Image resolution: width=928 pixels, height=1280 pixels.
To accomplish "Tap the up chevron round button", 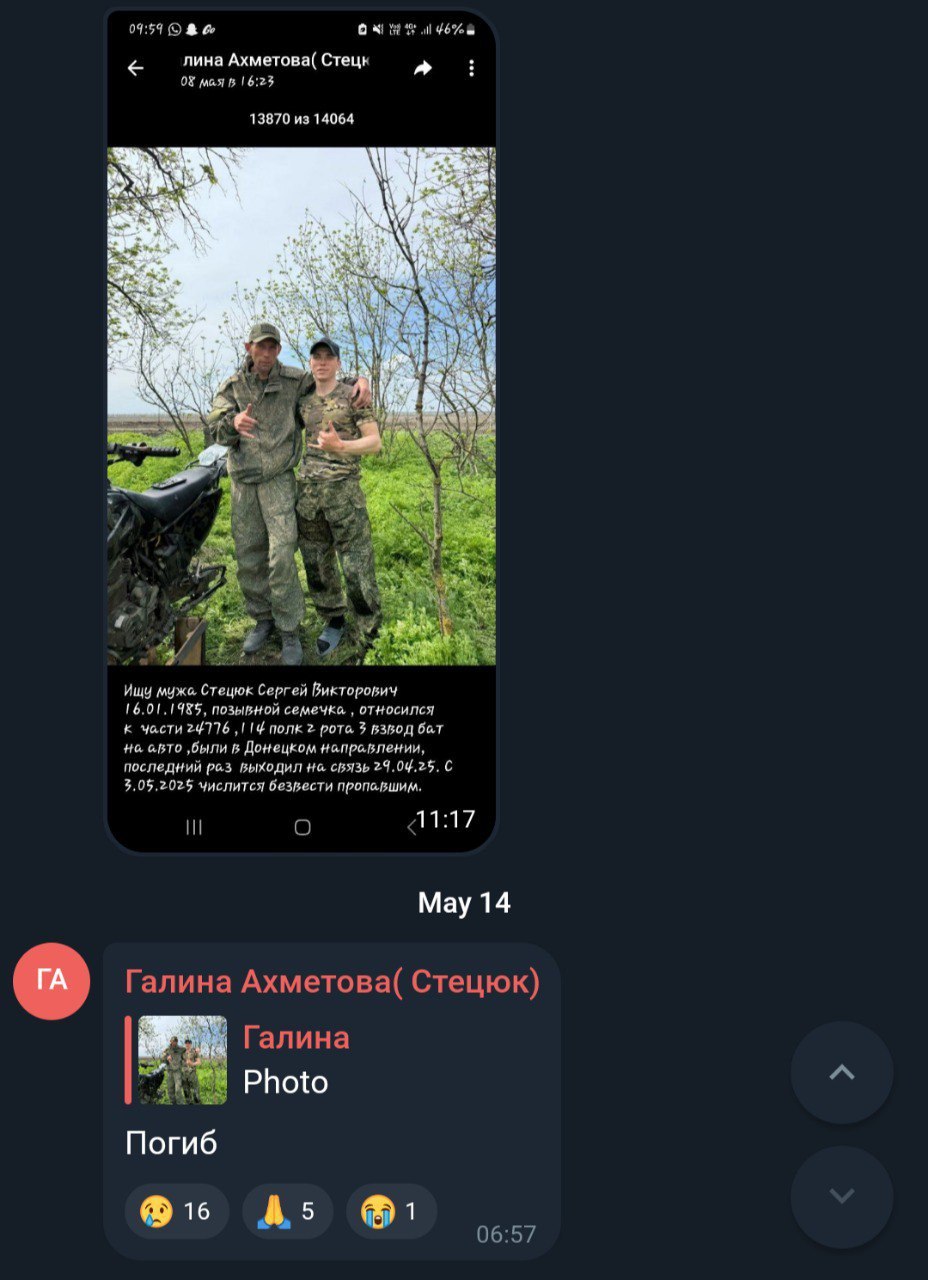I will click(842, 1072).
